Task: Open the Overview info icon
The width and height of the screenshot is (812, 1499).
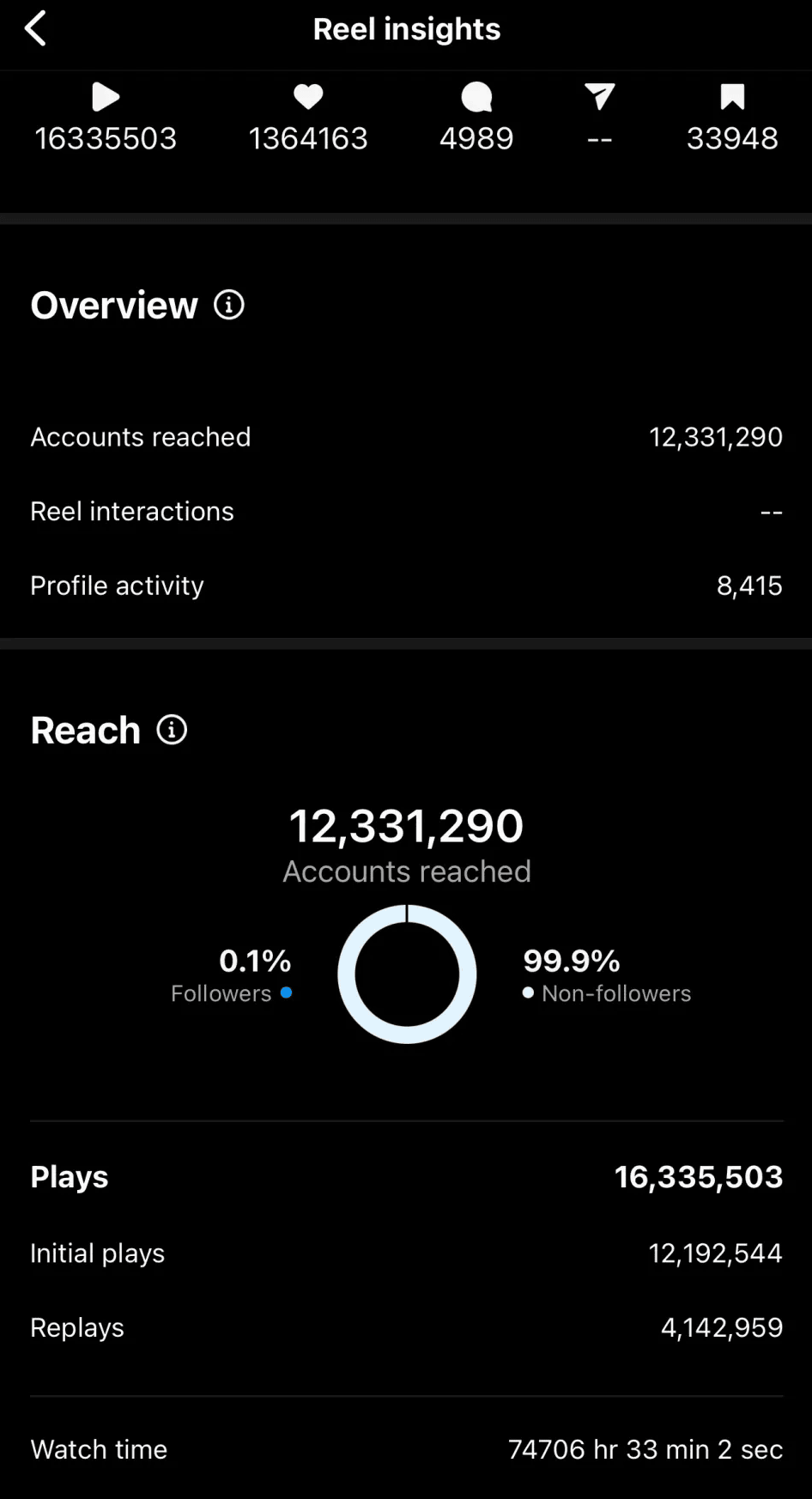Action: pyautogui.click(x=229, y=305)
